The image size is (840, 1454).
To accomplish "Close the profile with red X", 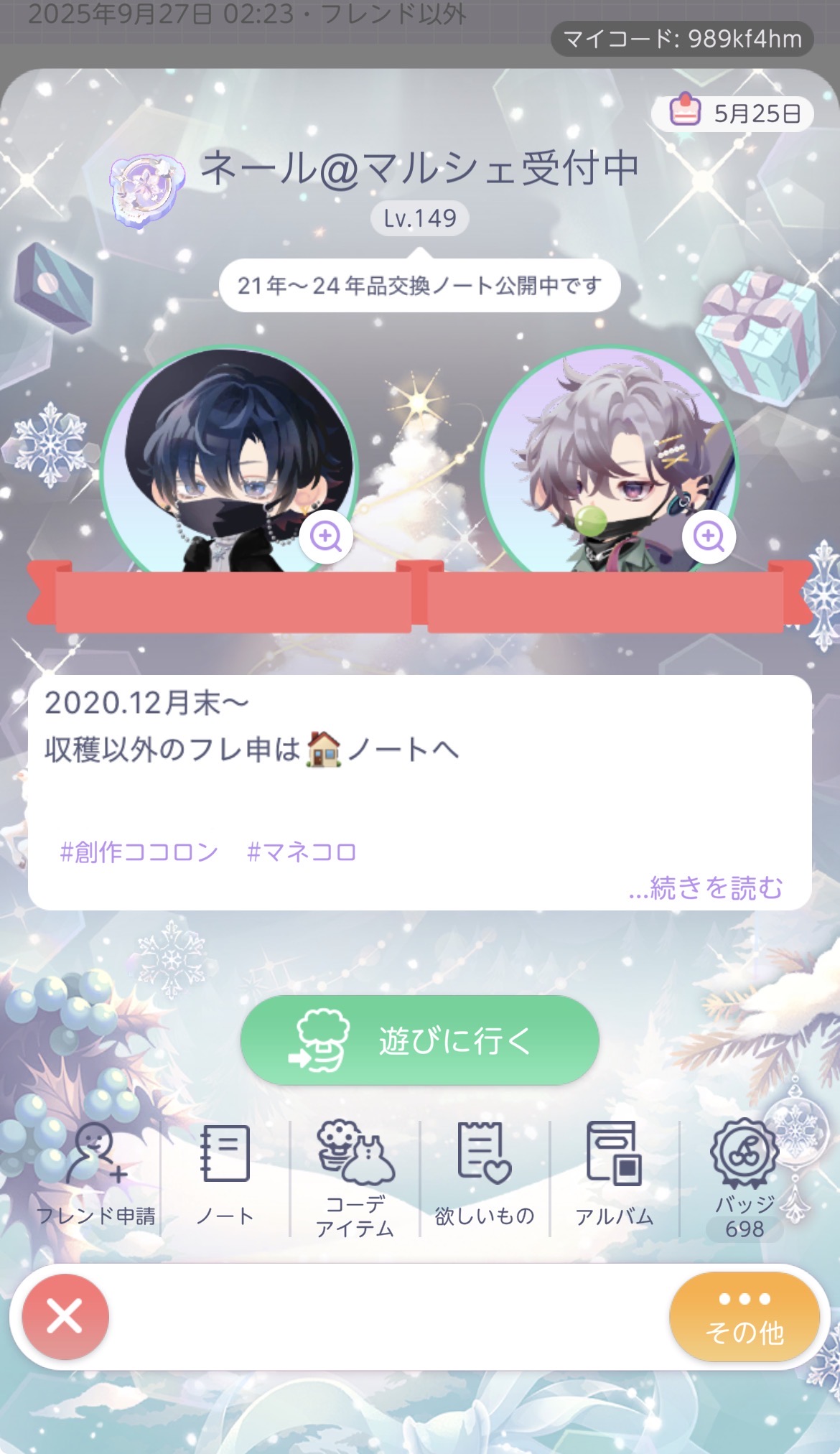I will (65, 1316).
